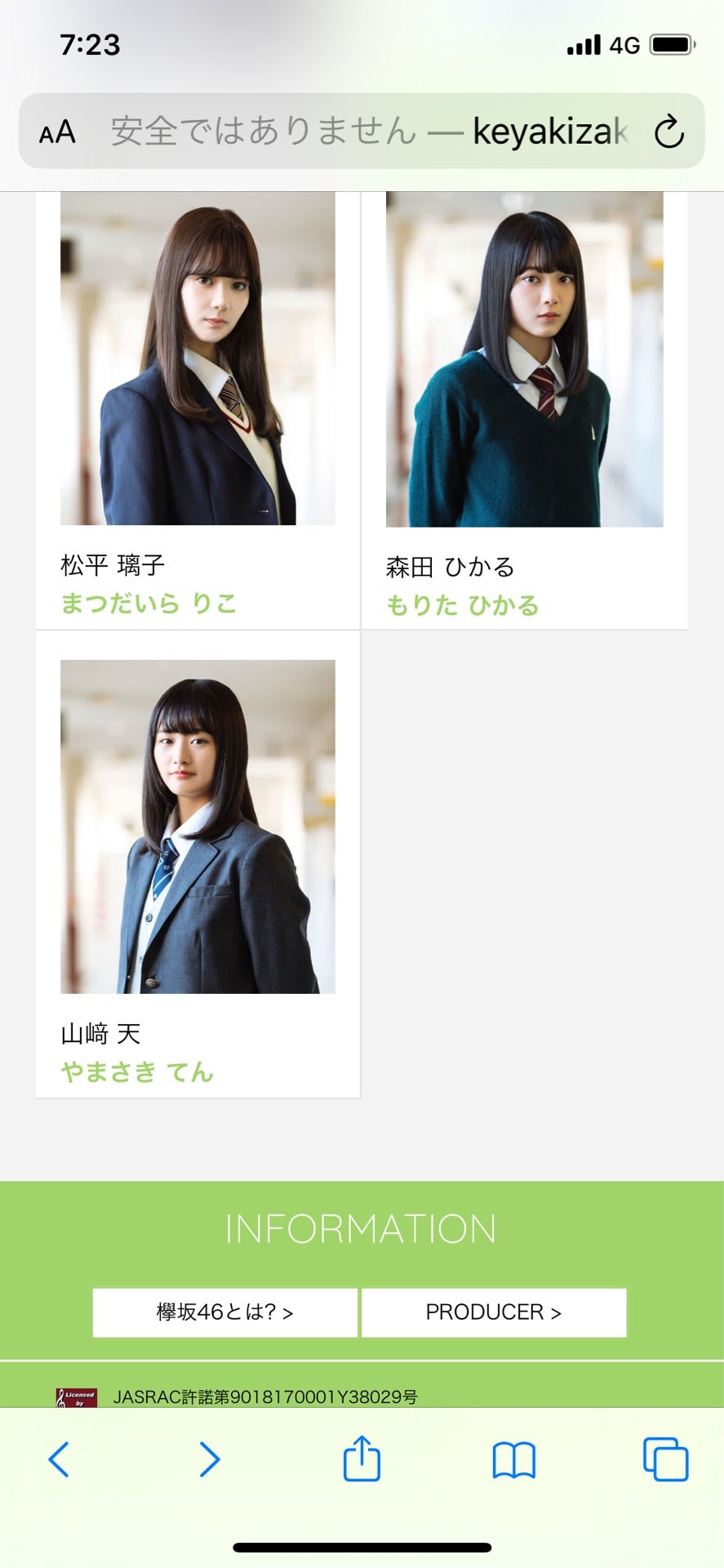Open member card 森田 ひかる

tap(524, 408)
